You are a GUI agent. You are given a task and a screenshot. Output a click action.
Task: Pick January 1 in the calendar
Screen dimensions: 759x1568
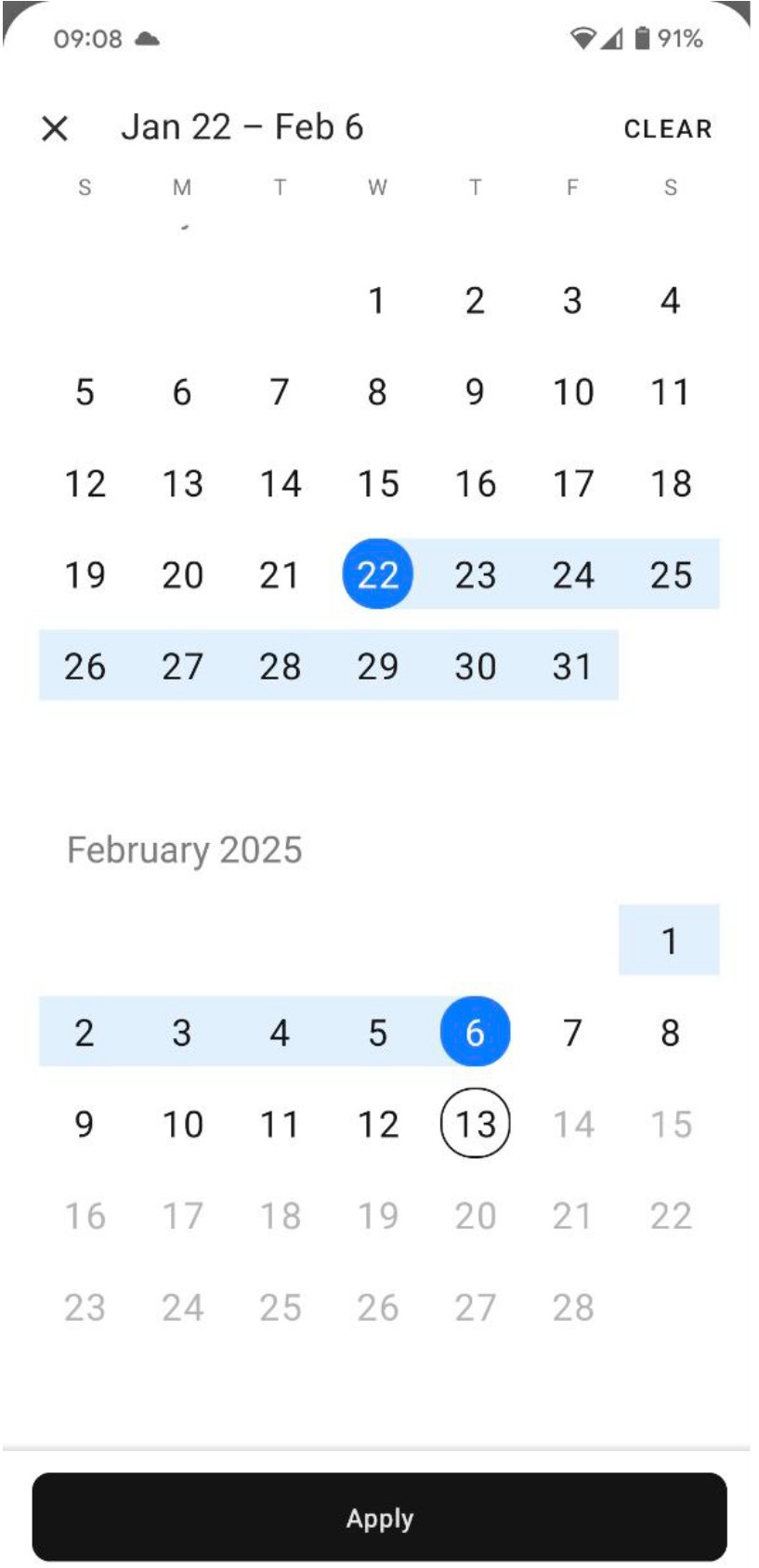pyautogui.click(x=376, y=300)
